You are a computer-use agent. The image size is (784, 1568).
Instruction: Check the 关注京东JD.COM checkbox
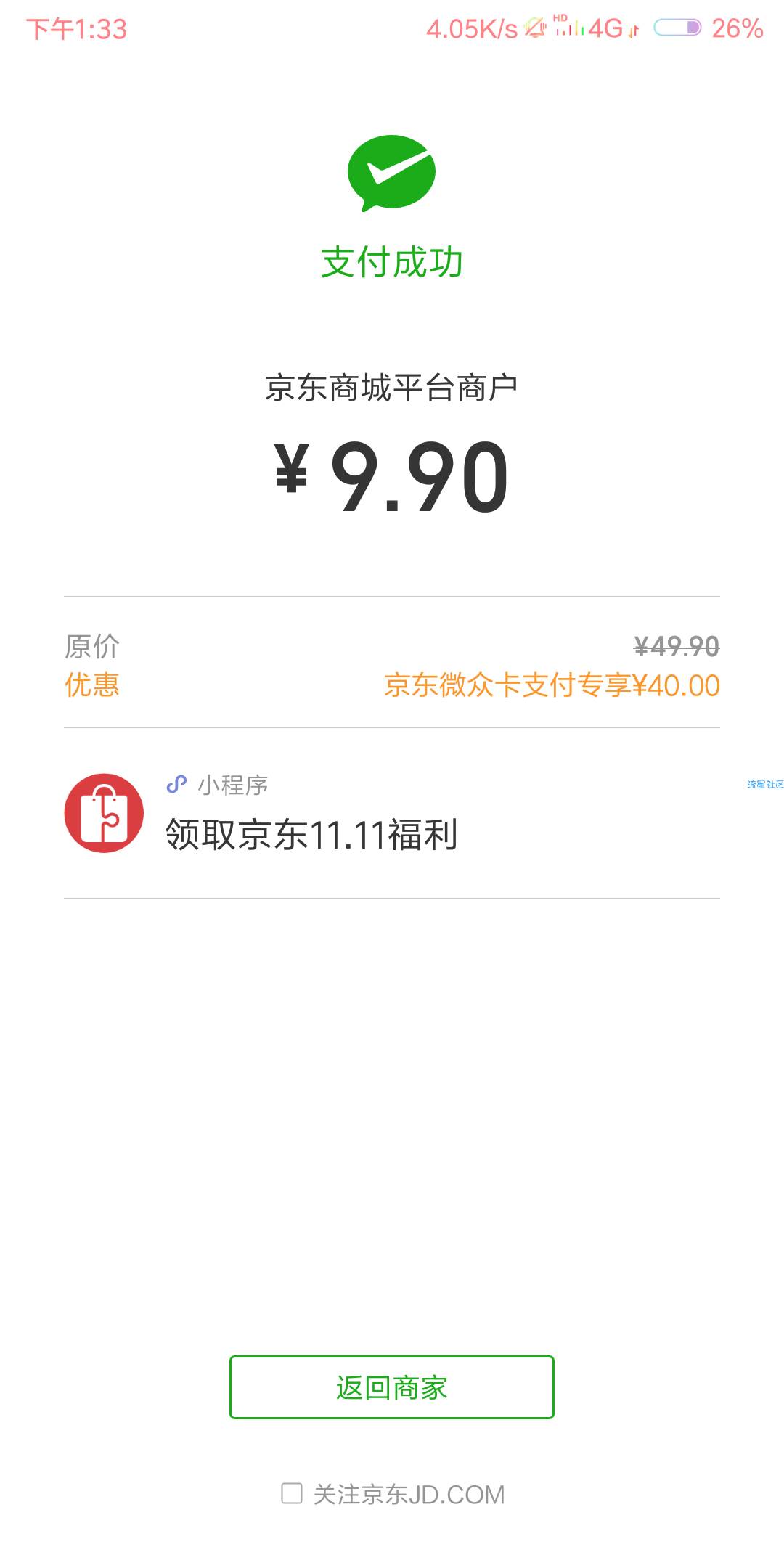click(x=292, y=1493)
